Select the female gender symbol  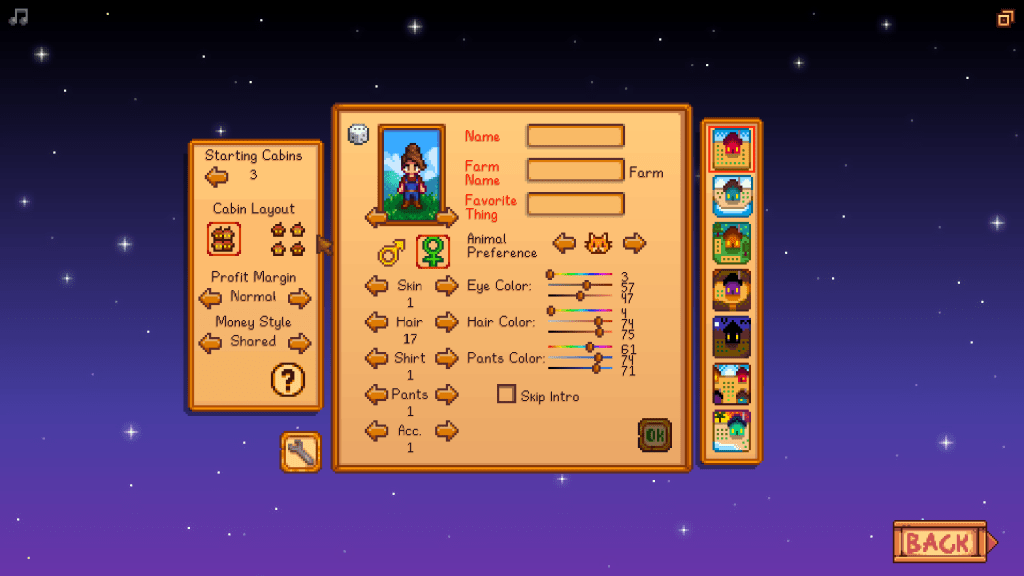(x=432, y=252)
